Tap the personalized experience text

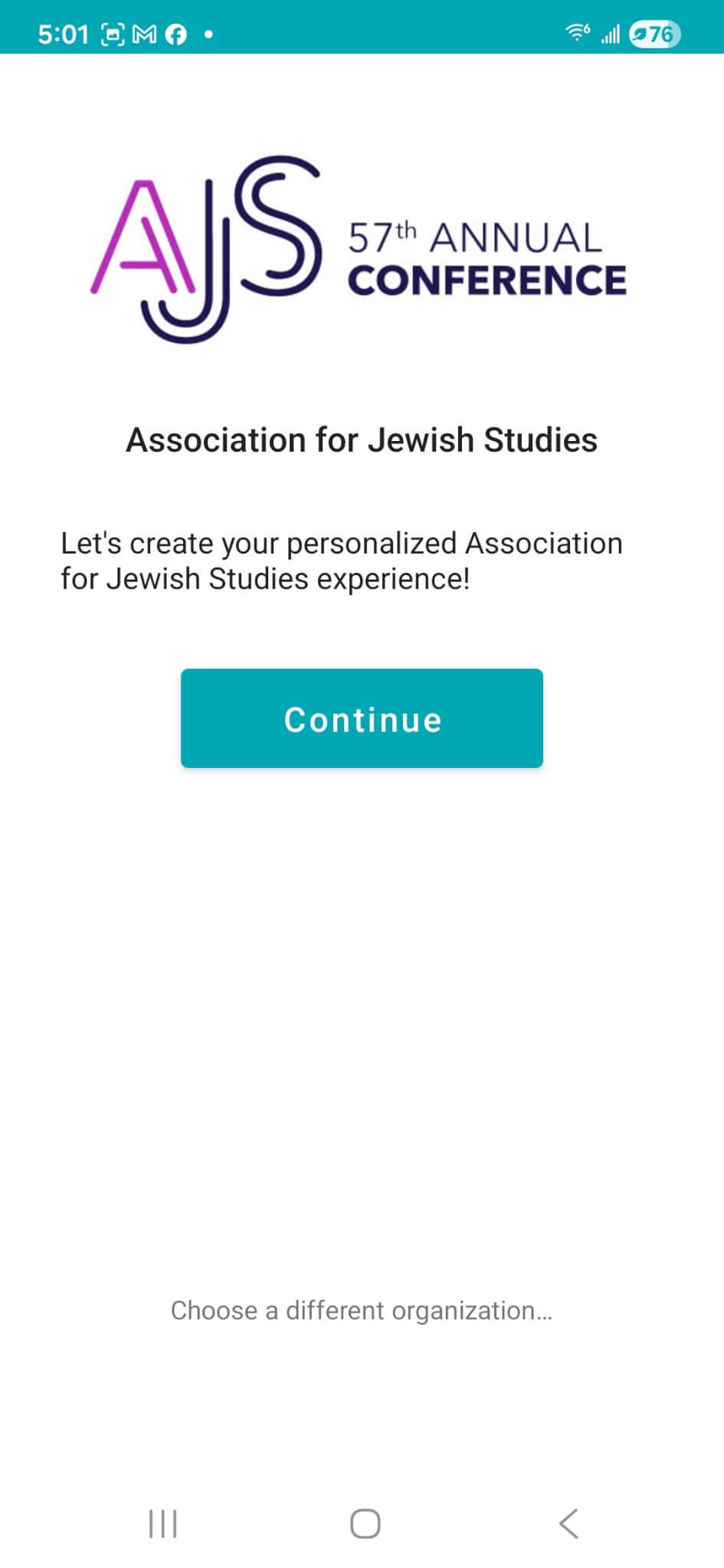coord(342,560)
